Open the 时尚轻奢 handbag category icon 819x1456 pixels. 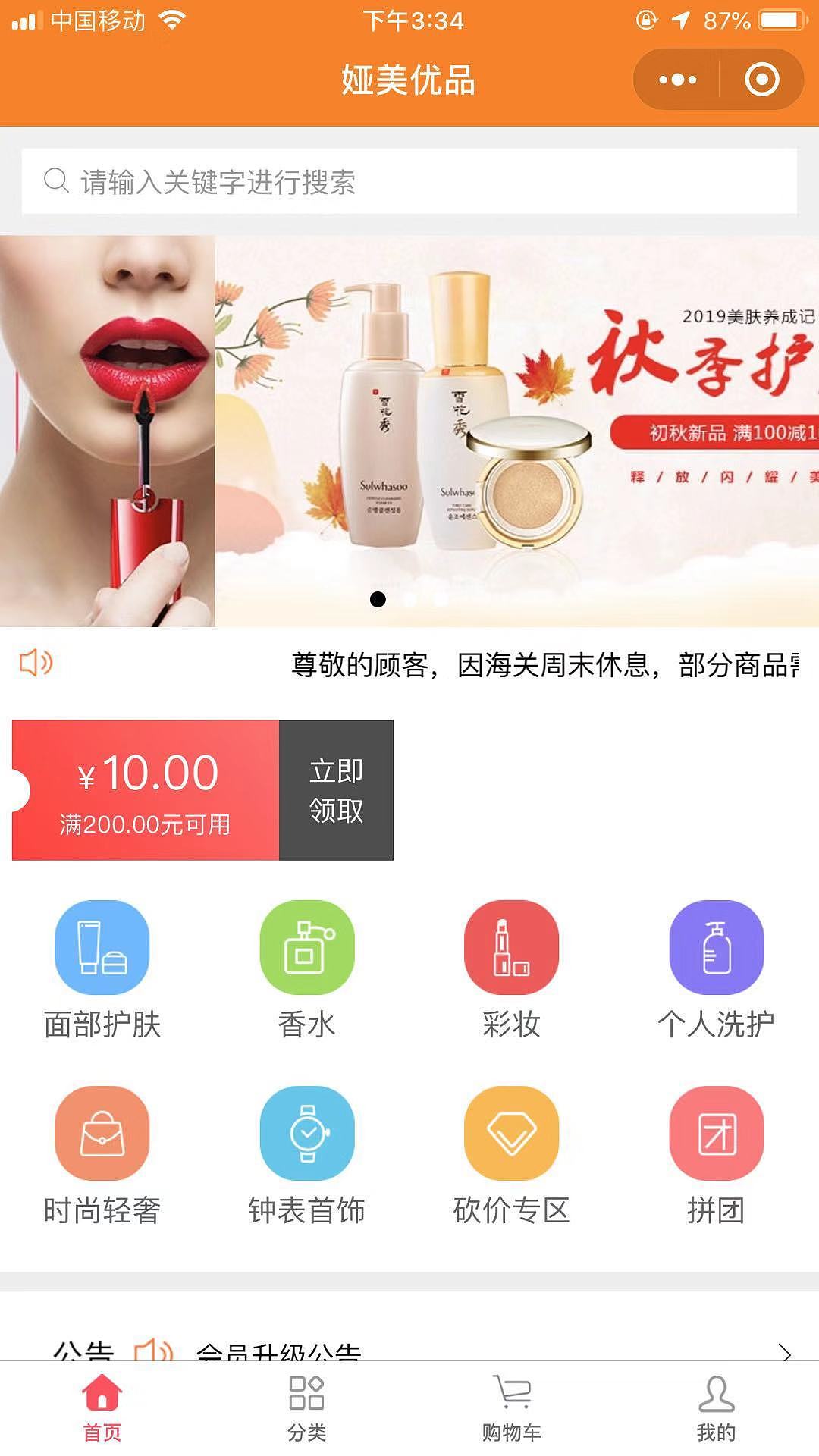click(x=103, y=1134)
